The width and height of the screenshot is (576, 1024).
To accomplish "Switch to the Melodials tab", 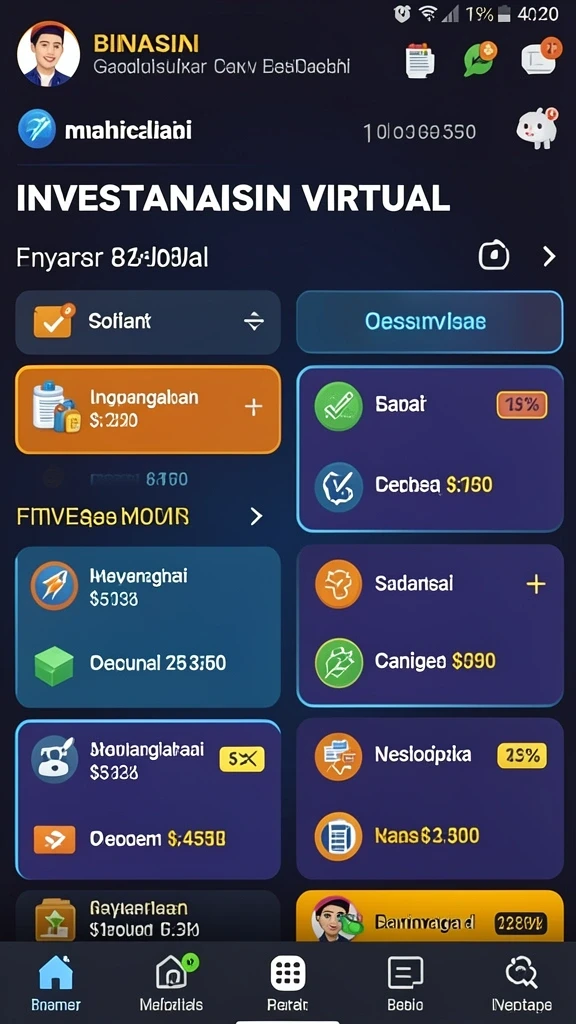I will 172,981.
